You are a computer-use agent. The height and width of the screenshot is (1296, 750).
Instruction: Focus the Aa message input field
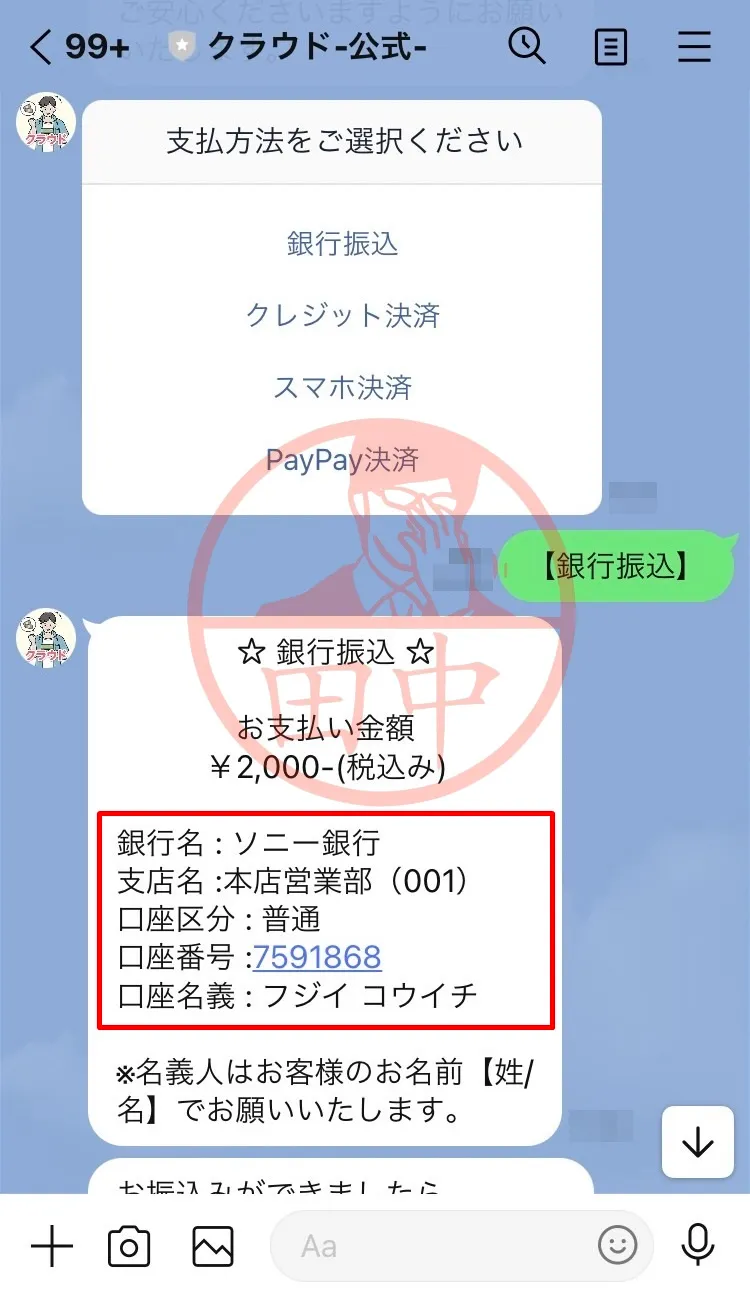click(x=440, y=1246)
